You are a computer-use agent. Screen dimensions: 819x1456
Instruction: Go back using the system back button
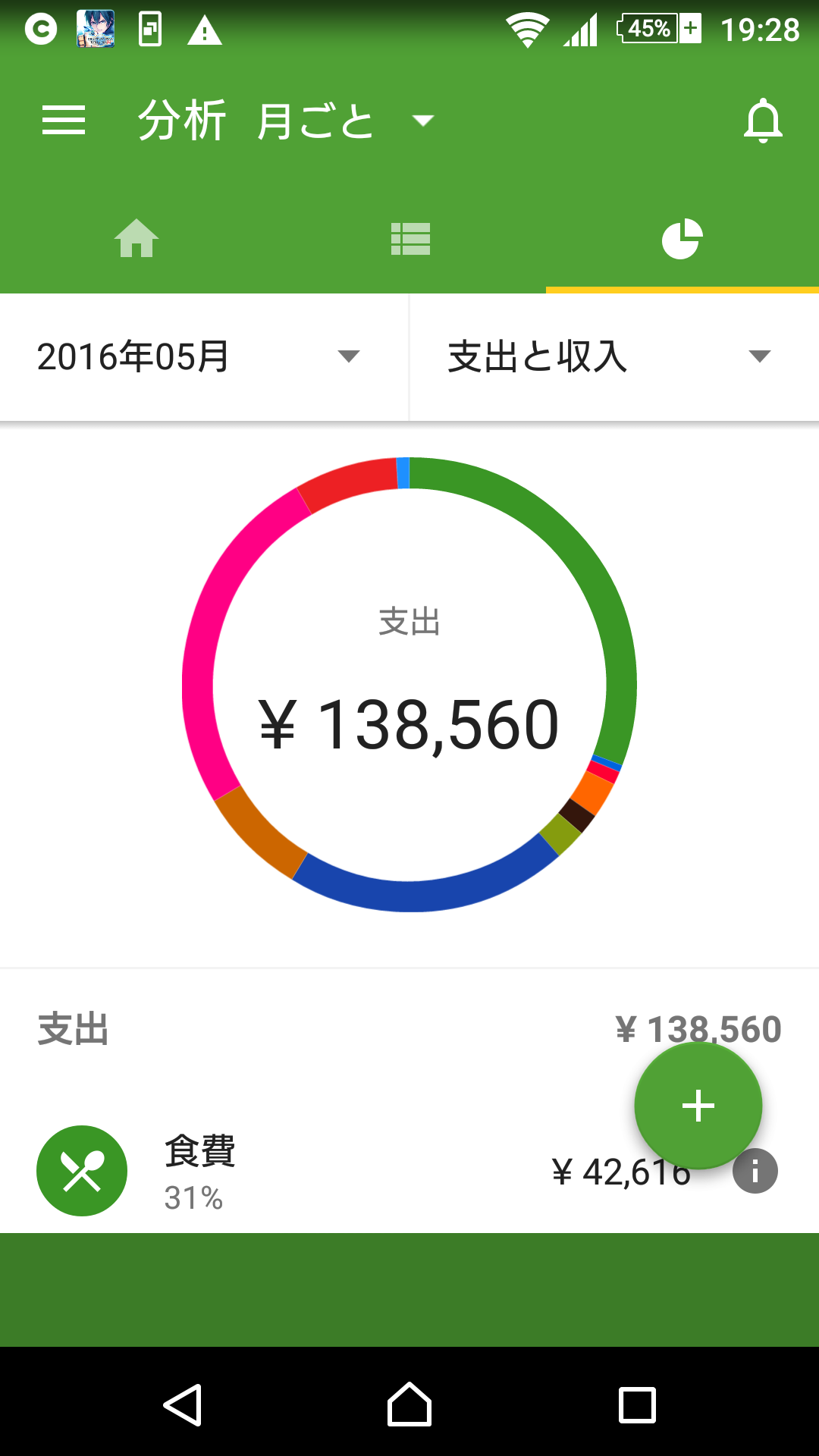tap(183, 1405)
